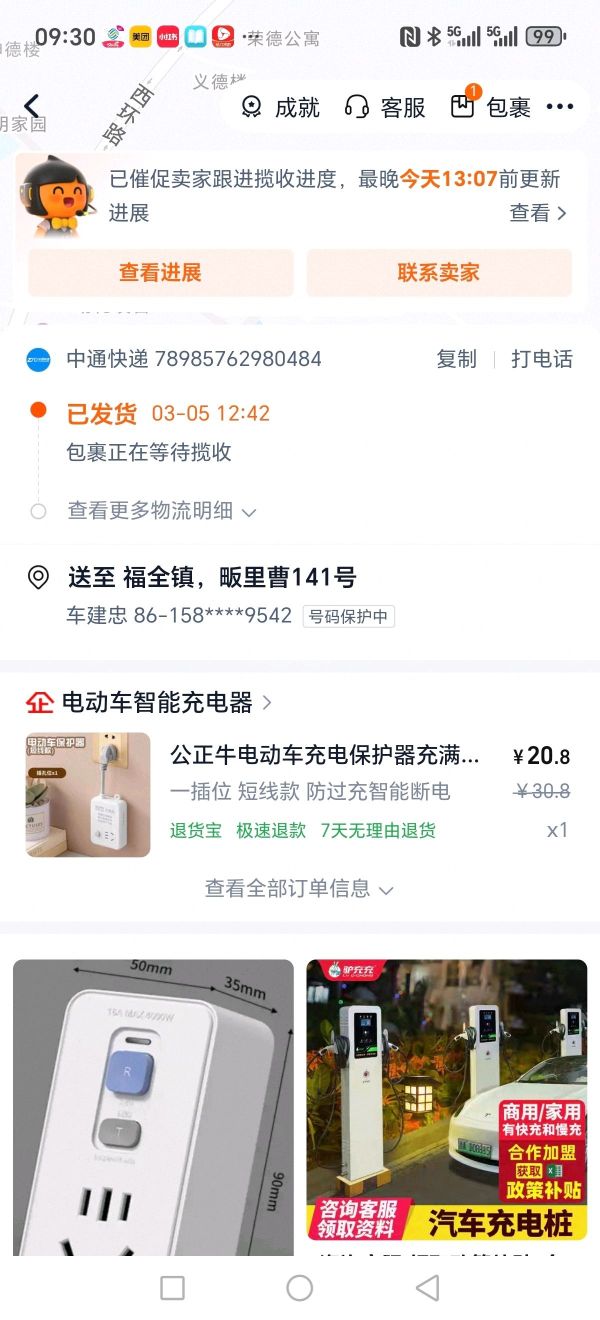Tap 打电话 to call the courier
The image size is (600, 1320).
point(542,359)
